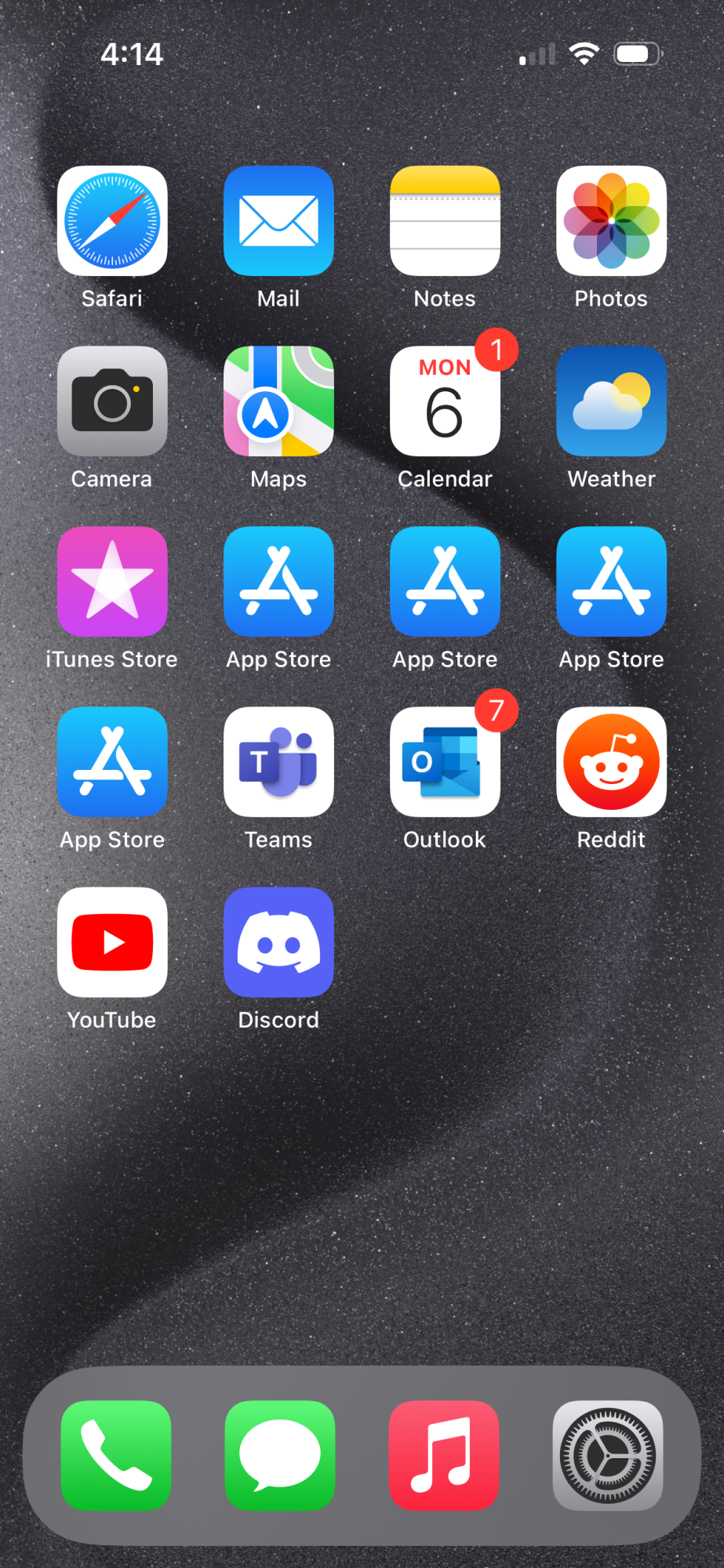Open Maps
Image resolution: width=724 pixels, height=1568 pixels.
click(278, 401)
